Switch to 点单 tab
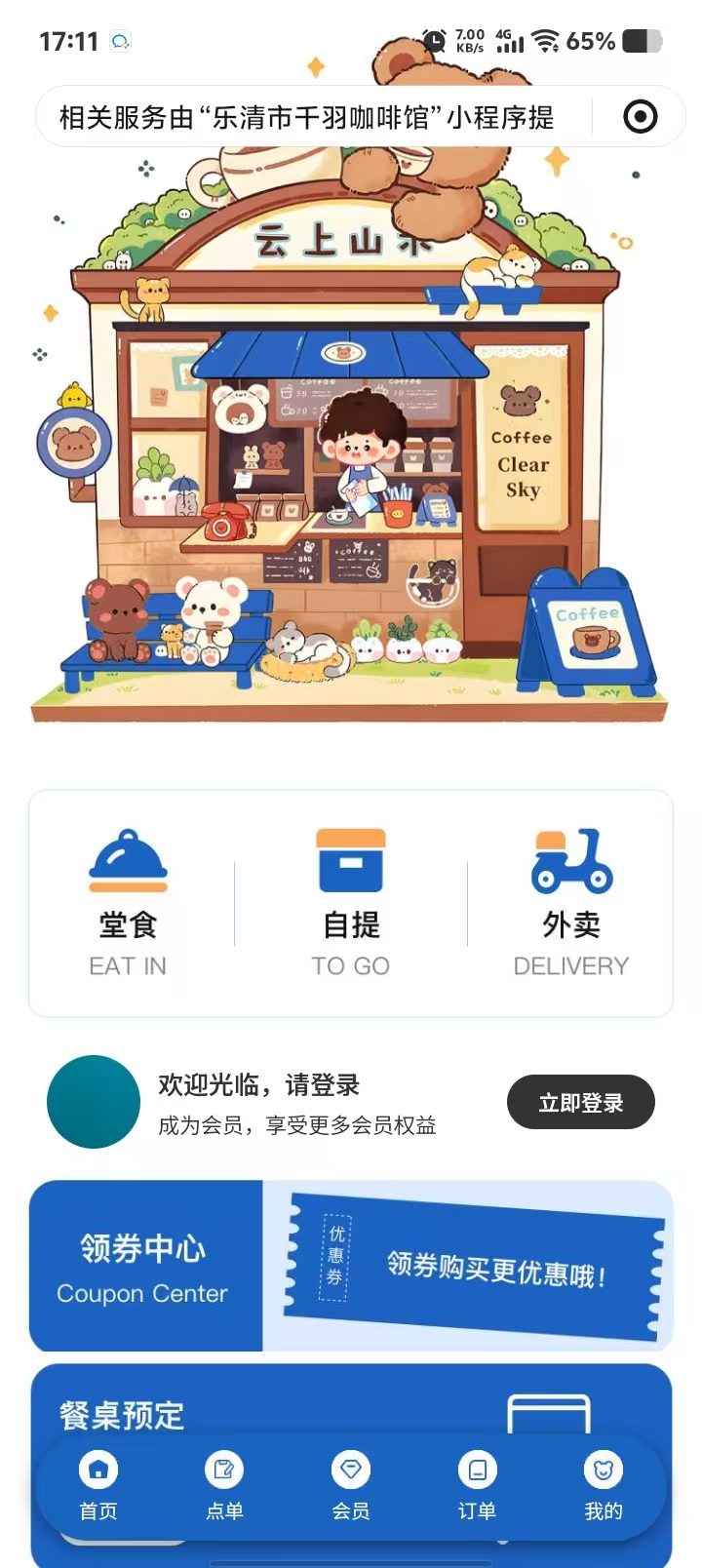This screenshot has width=702, height=1568. (224, 1487)
